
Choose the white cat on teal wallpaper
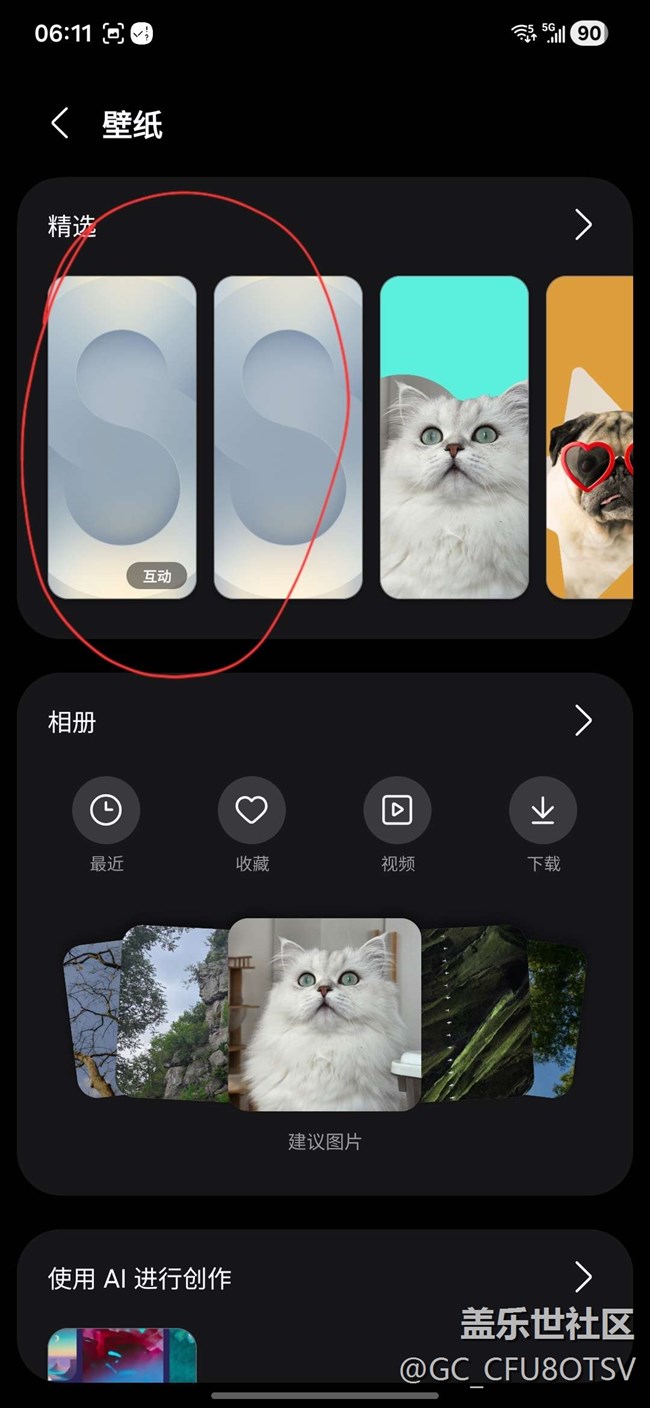tap(454, 437)
